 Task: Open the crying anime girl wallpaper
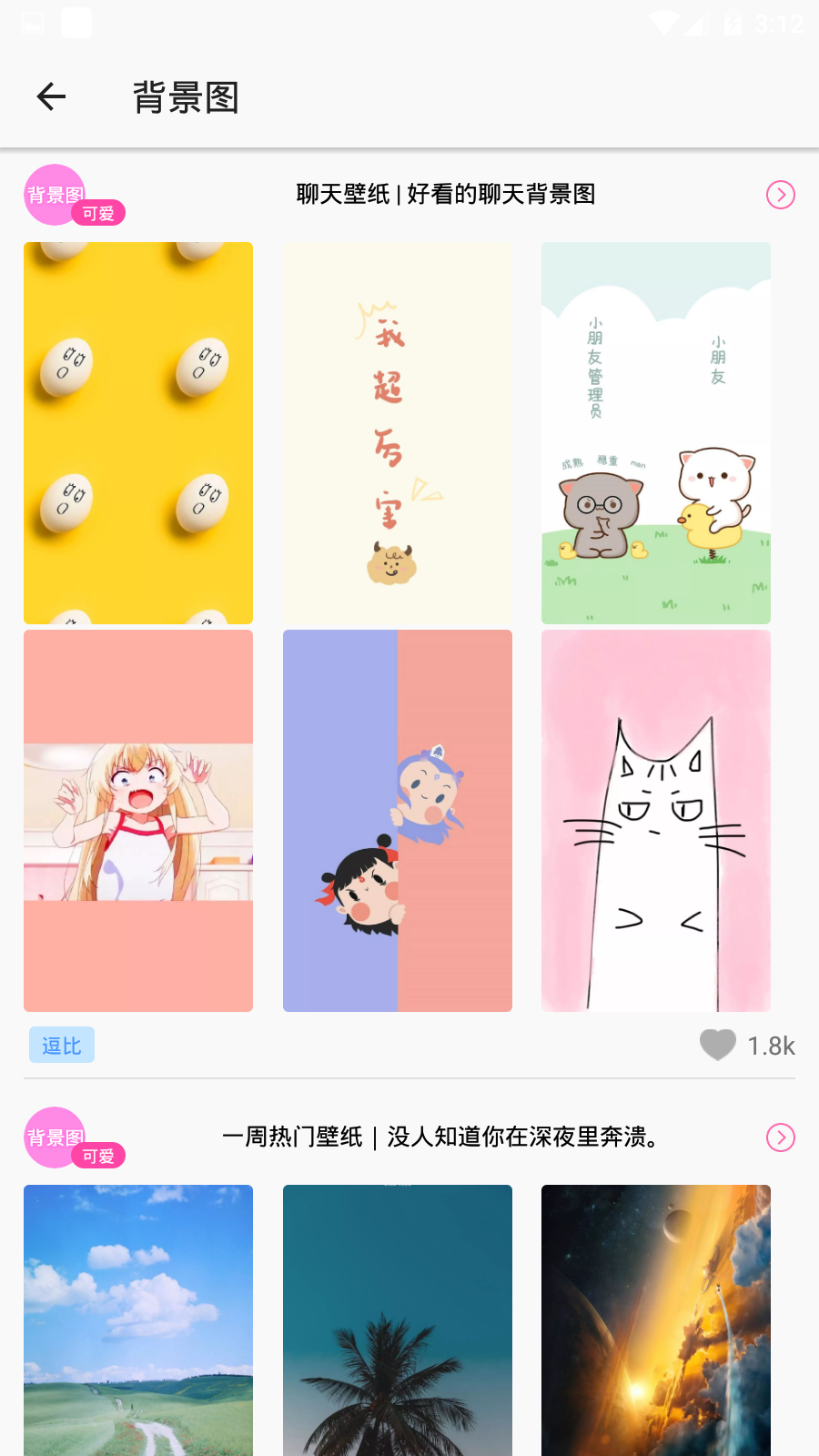click(138, 821)
